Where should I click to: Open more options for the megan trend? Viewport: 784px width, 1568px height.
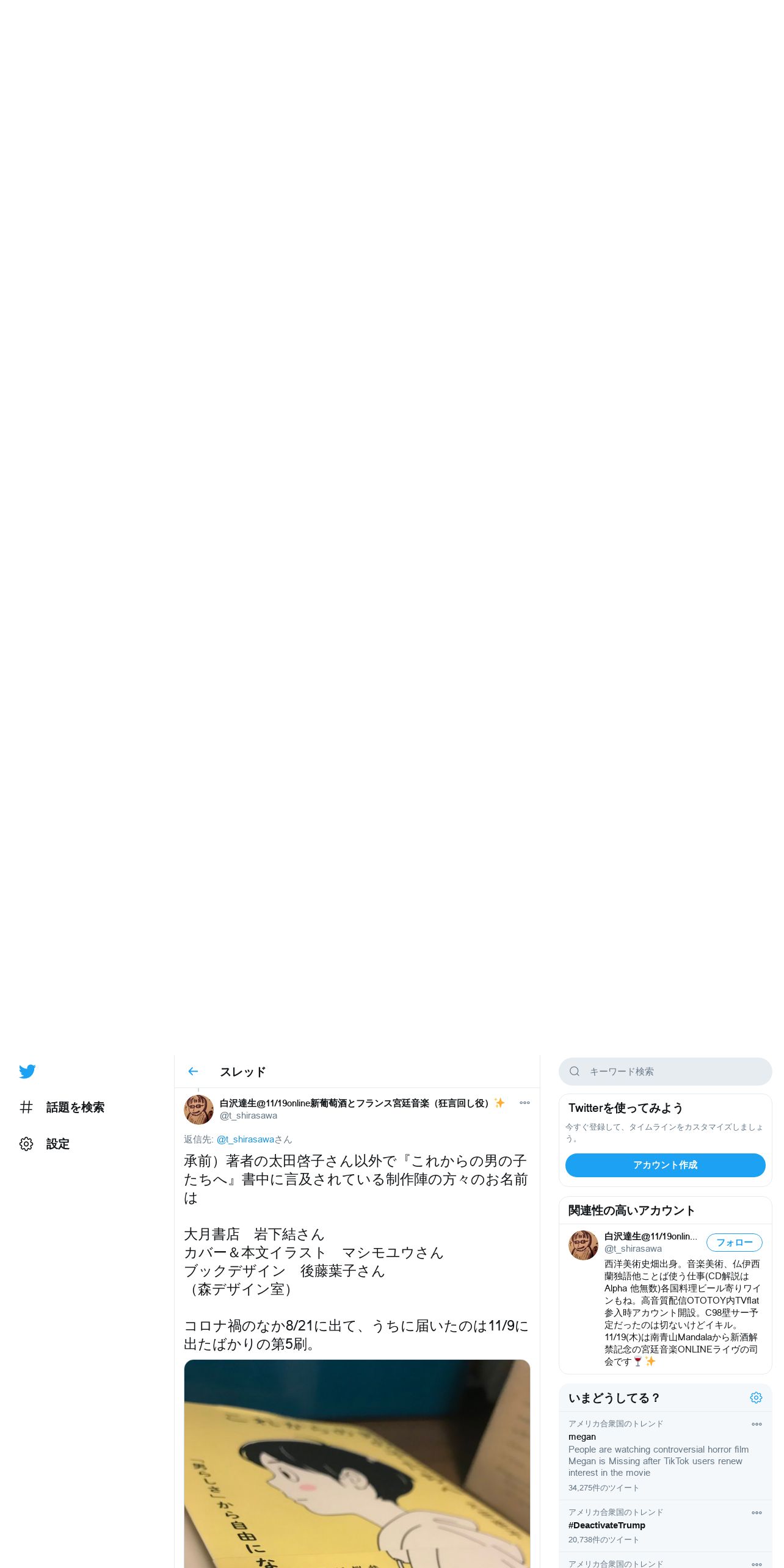(x=757, y=1424)
